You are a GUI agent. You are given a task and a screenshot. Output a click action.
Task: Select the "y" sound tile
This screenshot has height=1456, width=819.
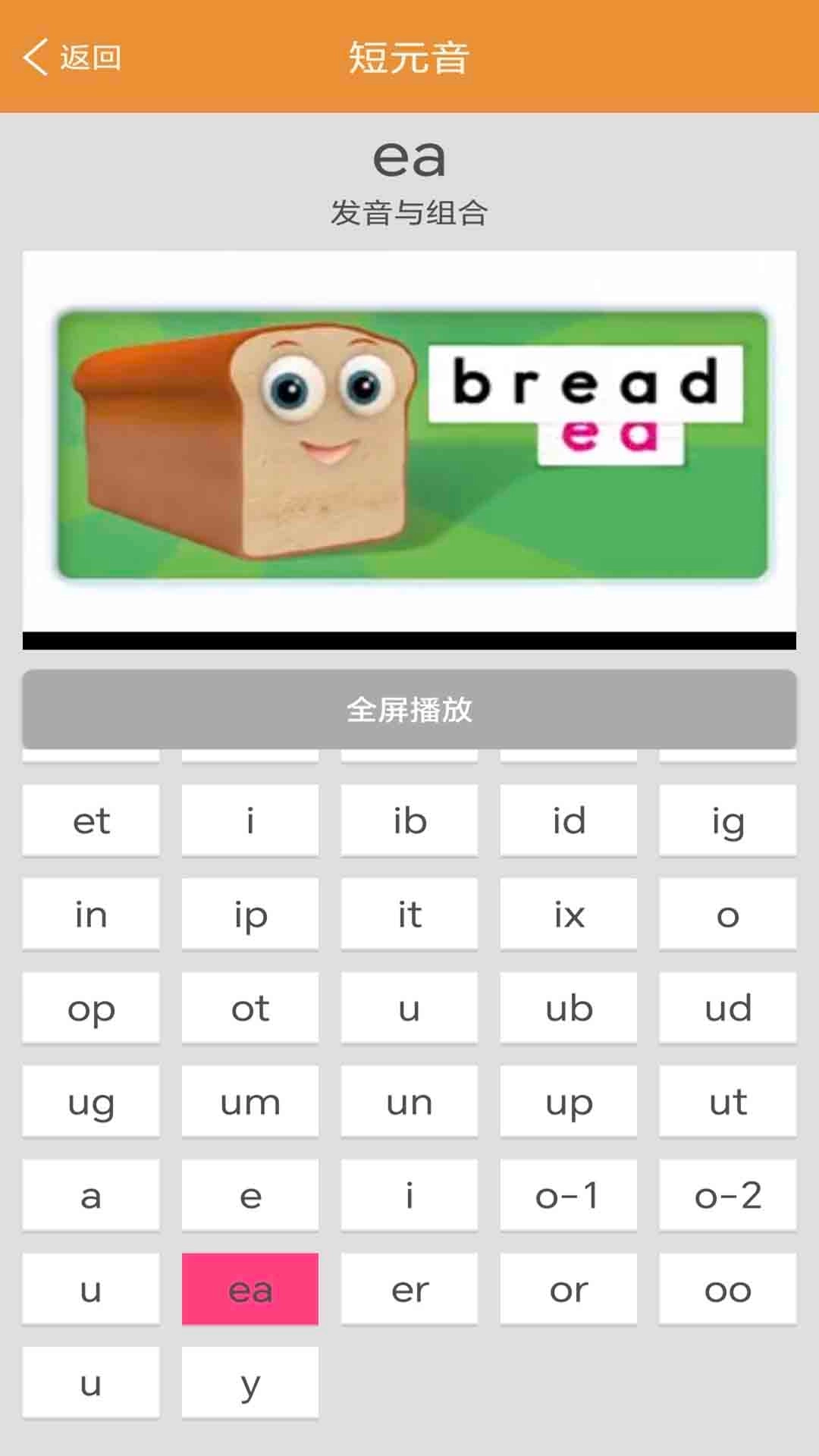coord(250,1382)
